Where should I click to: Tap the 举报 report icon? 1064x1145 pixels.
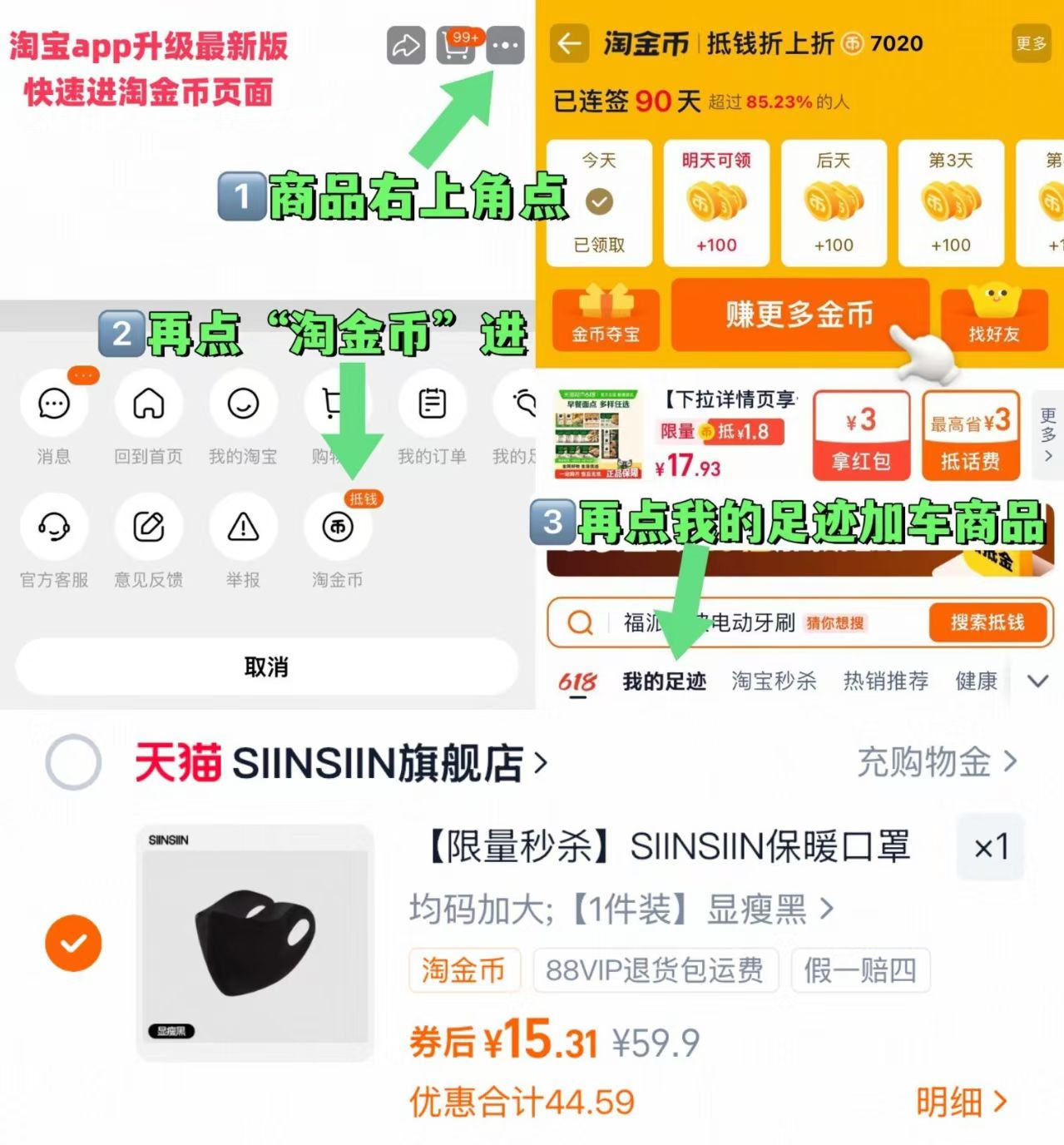(242, 528)
